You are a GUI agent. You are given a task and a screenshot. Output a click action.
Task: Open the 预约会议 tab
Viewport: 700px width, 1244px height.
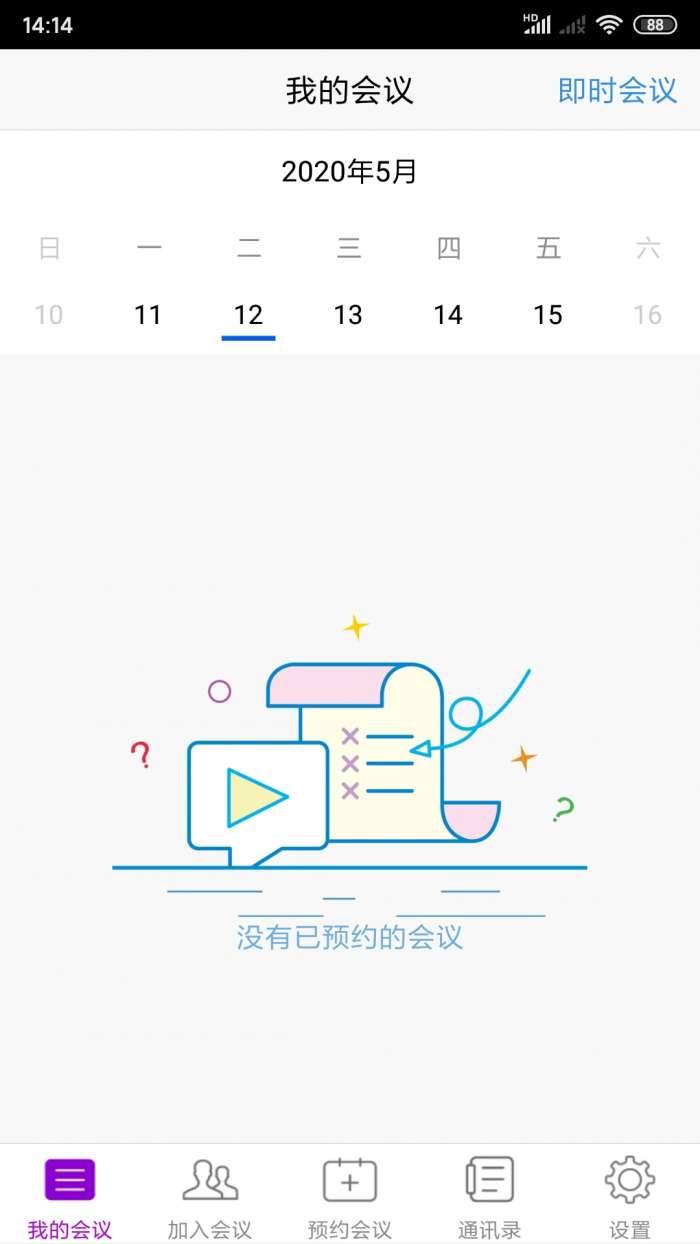(350, 1196)
